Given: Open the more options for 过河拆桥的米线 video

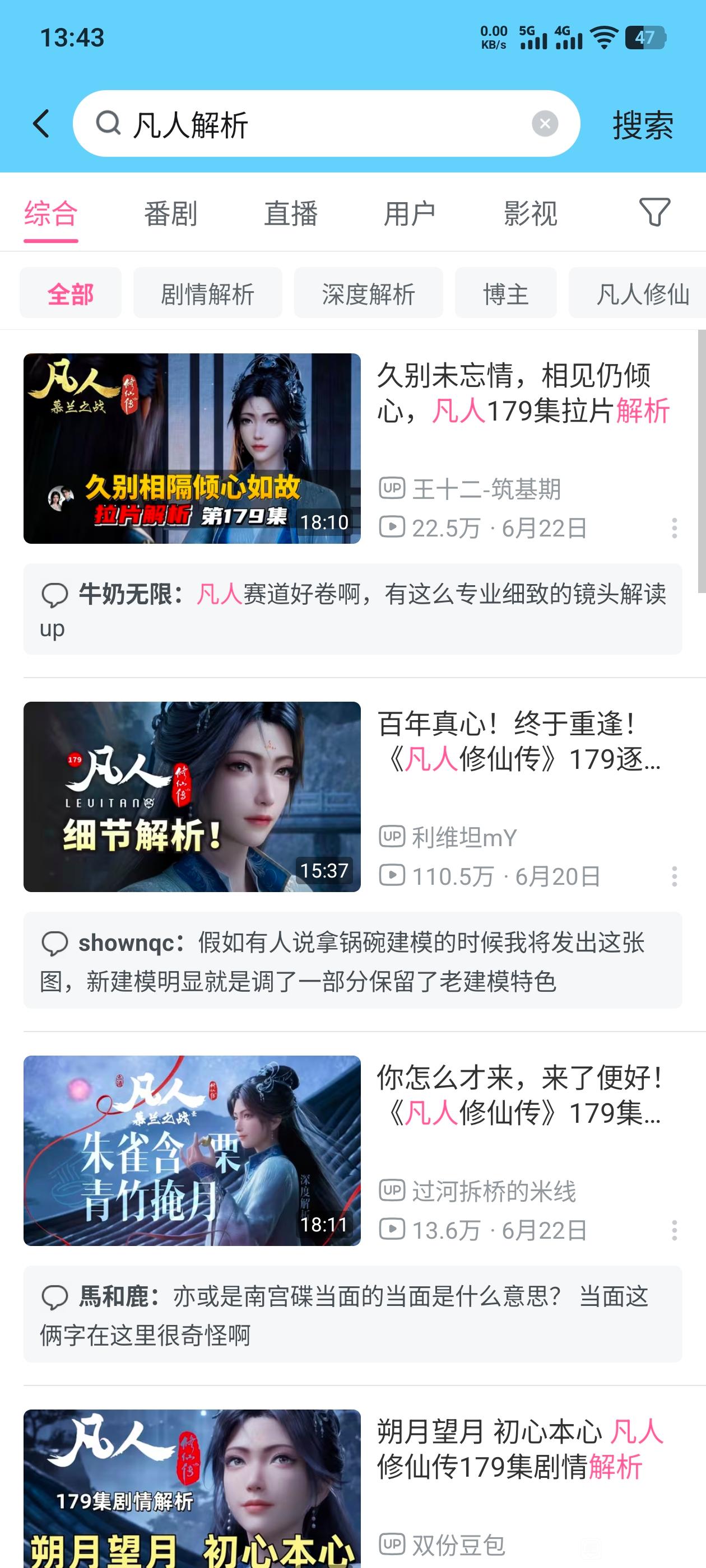Looking at the screenshot, I should click(674, 1230).
